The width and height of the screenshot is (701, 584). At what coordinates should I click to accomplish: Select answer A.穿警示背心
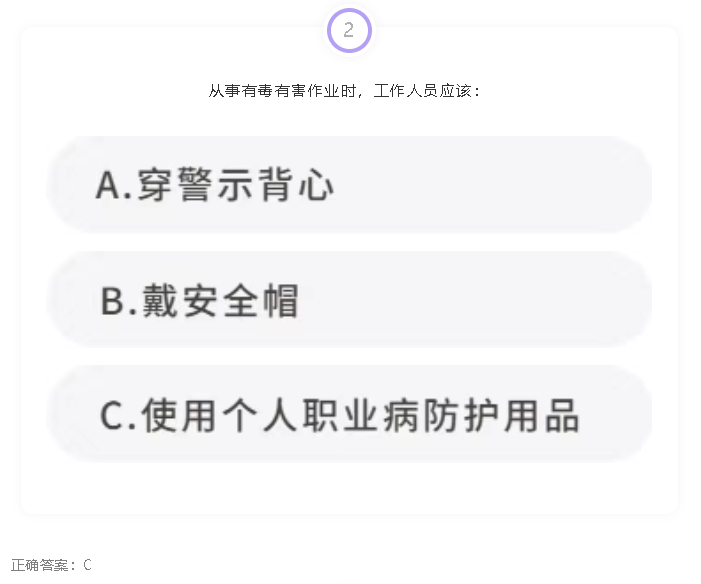[349, 186]
